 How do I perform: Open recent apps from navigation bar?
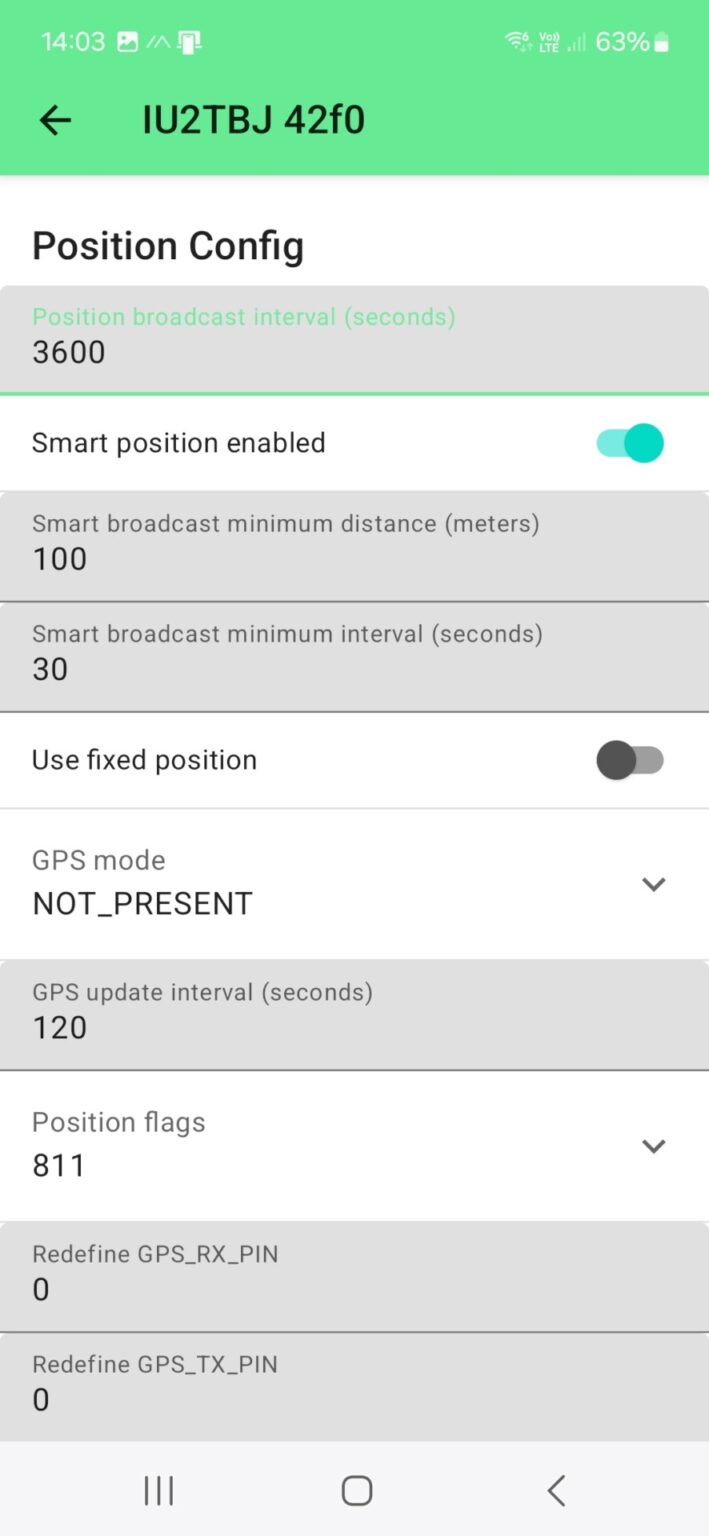coord(159,1490)
